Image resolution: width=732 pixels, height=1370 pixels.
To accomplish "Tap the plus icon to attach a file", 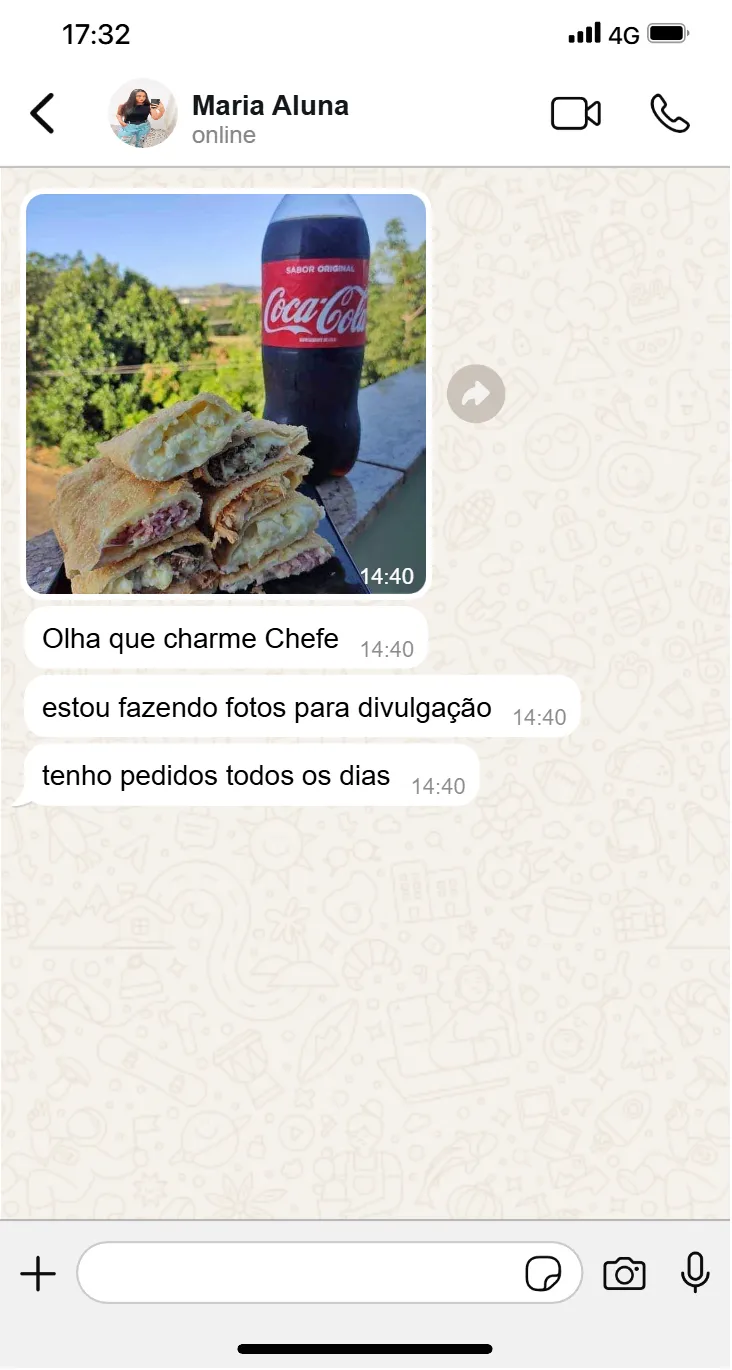I will tap(38, 1274).
